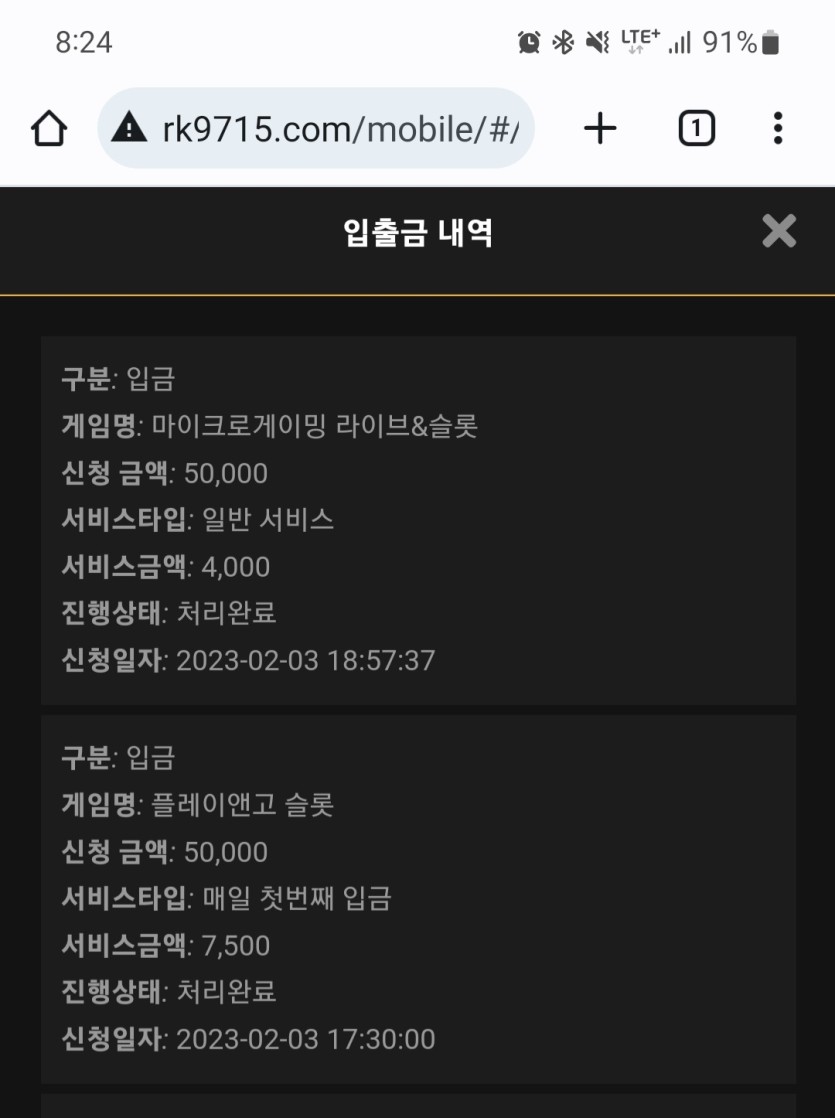
Task: Go to the browser home page
Action: click(49, 129)
